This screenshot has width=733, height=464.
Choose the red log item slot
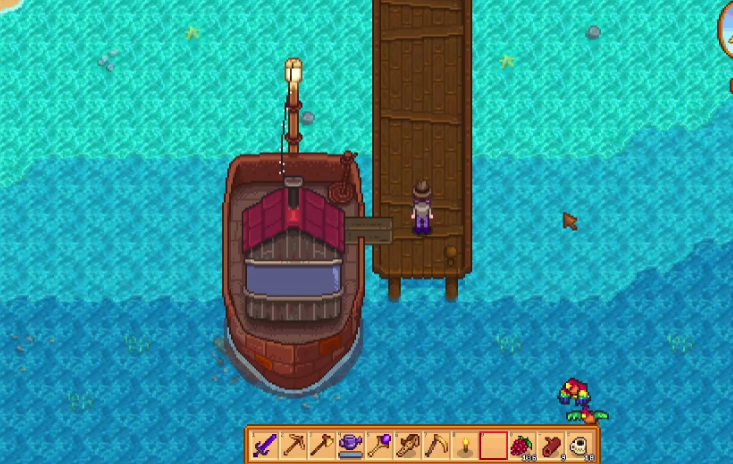point(550,444)
